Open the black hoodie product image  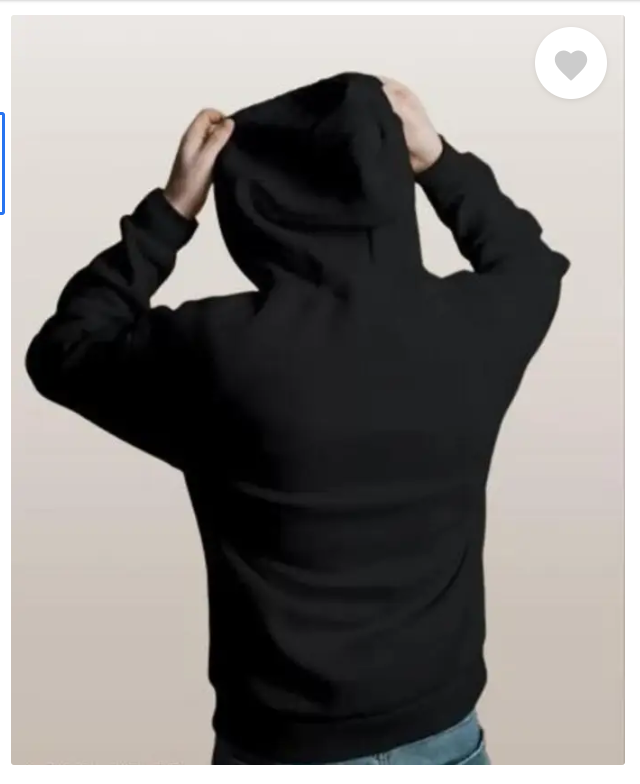point(318,420)
